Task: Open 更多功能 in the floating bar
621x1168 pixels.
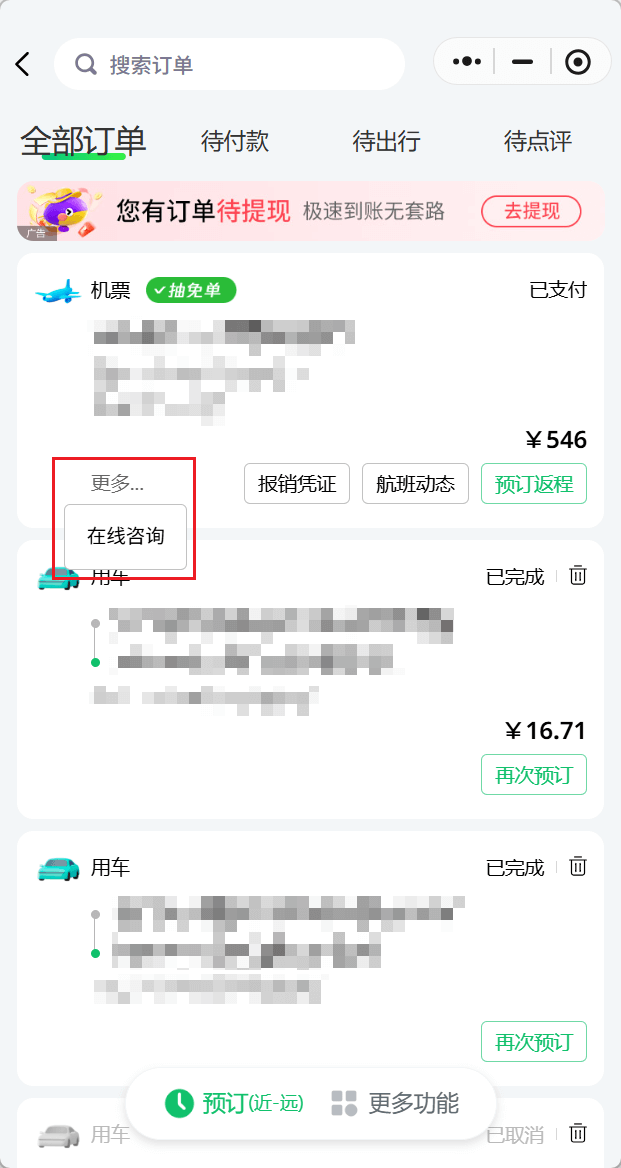Action: (x=396, y=1103)
